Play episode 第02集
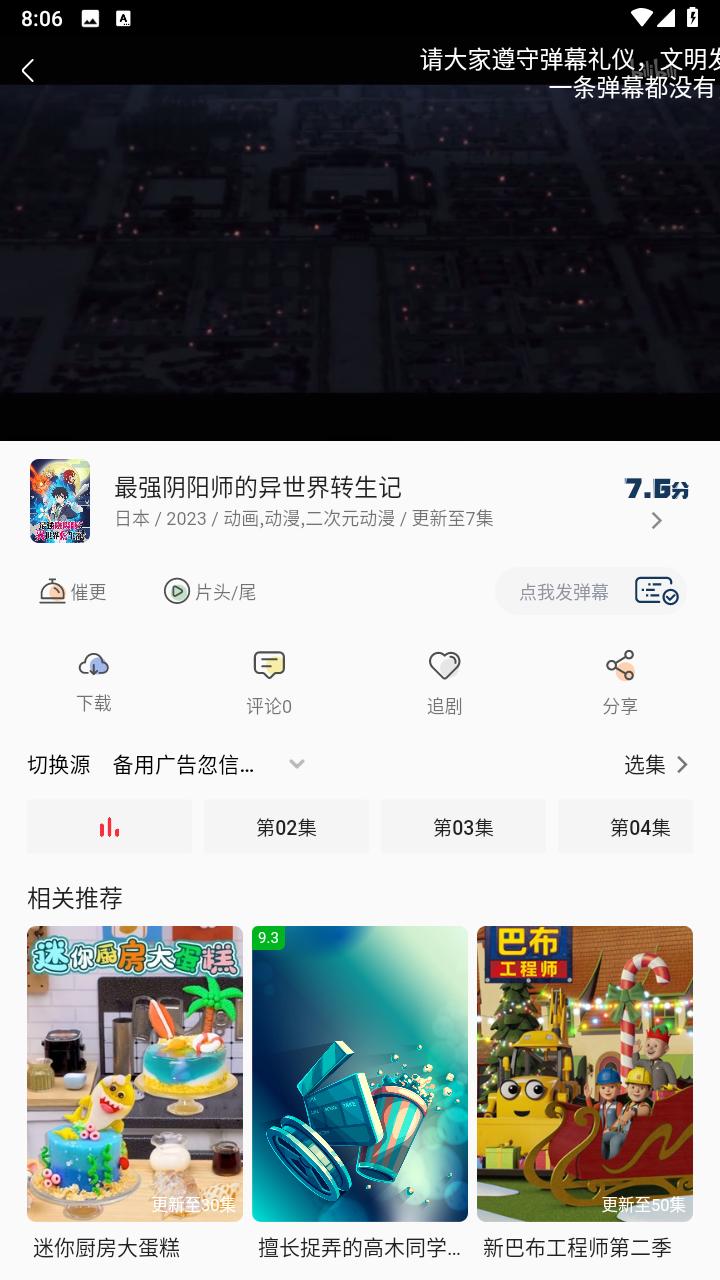 tap(286, 827)
